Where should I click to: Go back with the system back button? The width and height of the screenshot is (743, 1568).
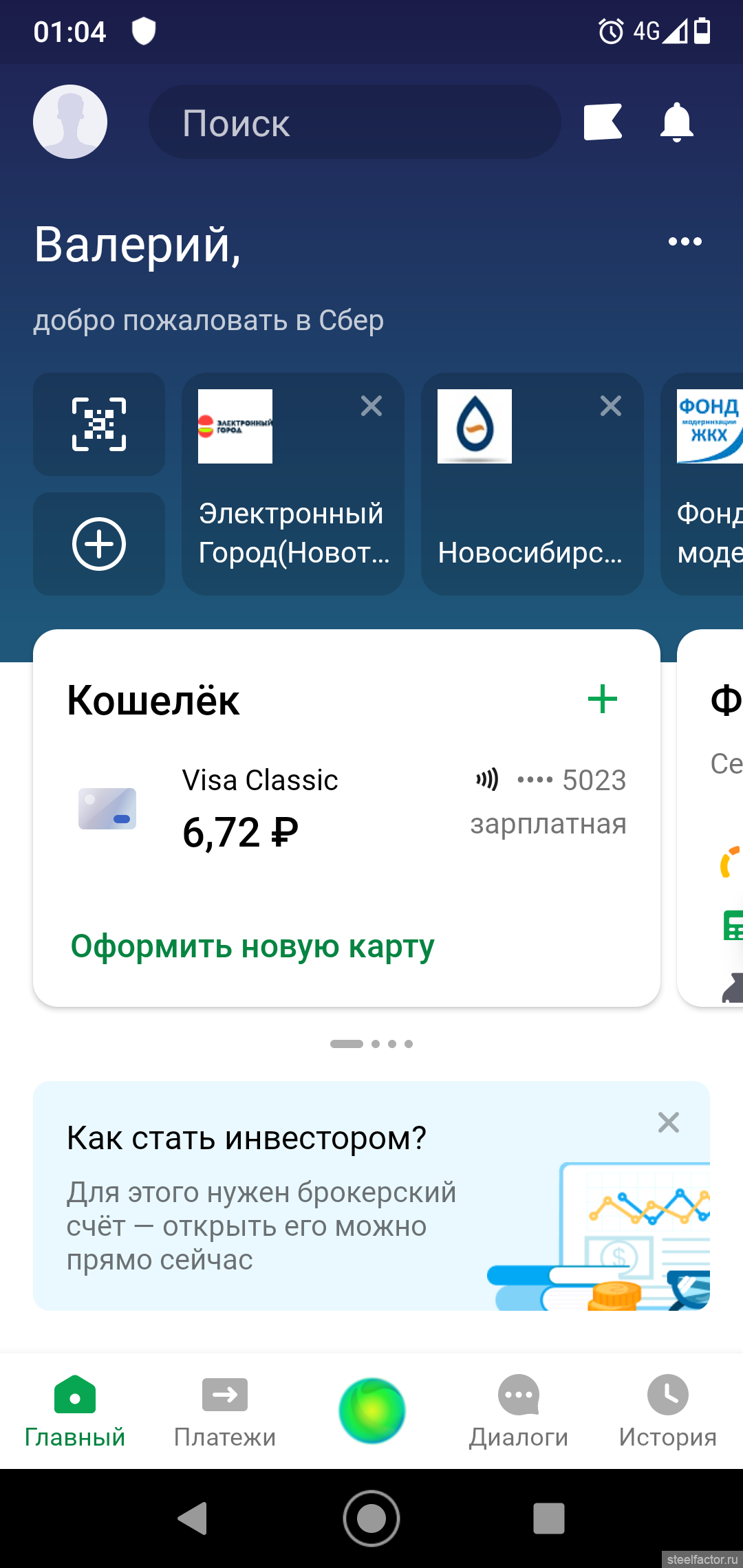point(193,1518)
